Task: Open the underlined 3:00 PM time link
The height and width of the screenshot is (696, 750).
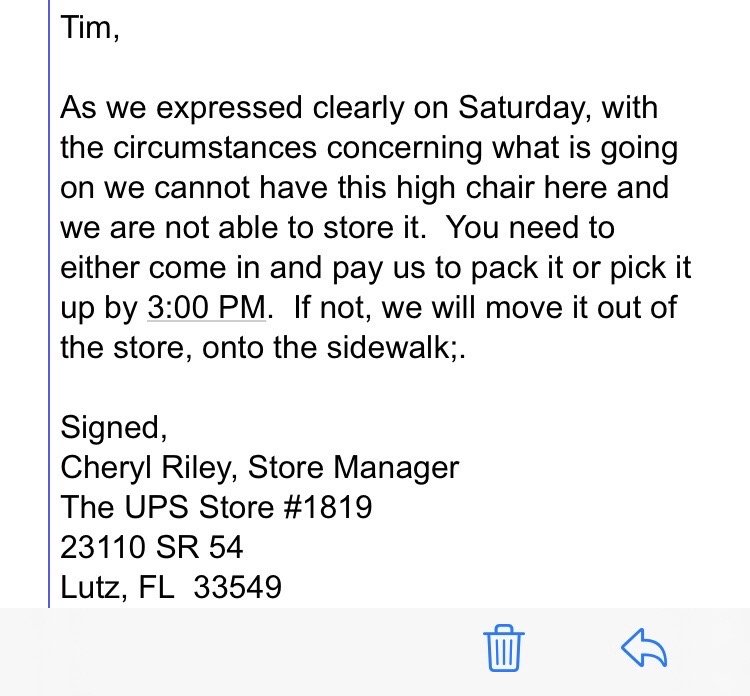Action: pyautogui.click(x=206, y=307)
